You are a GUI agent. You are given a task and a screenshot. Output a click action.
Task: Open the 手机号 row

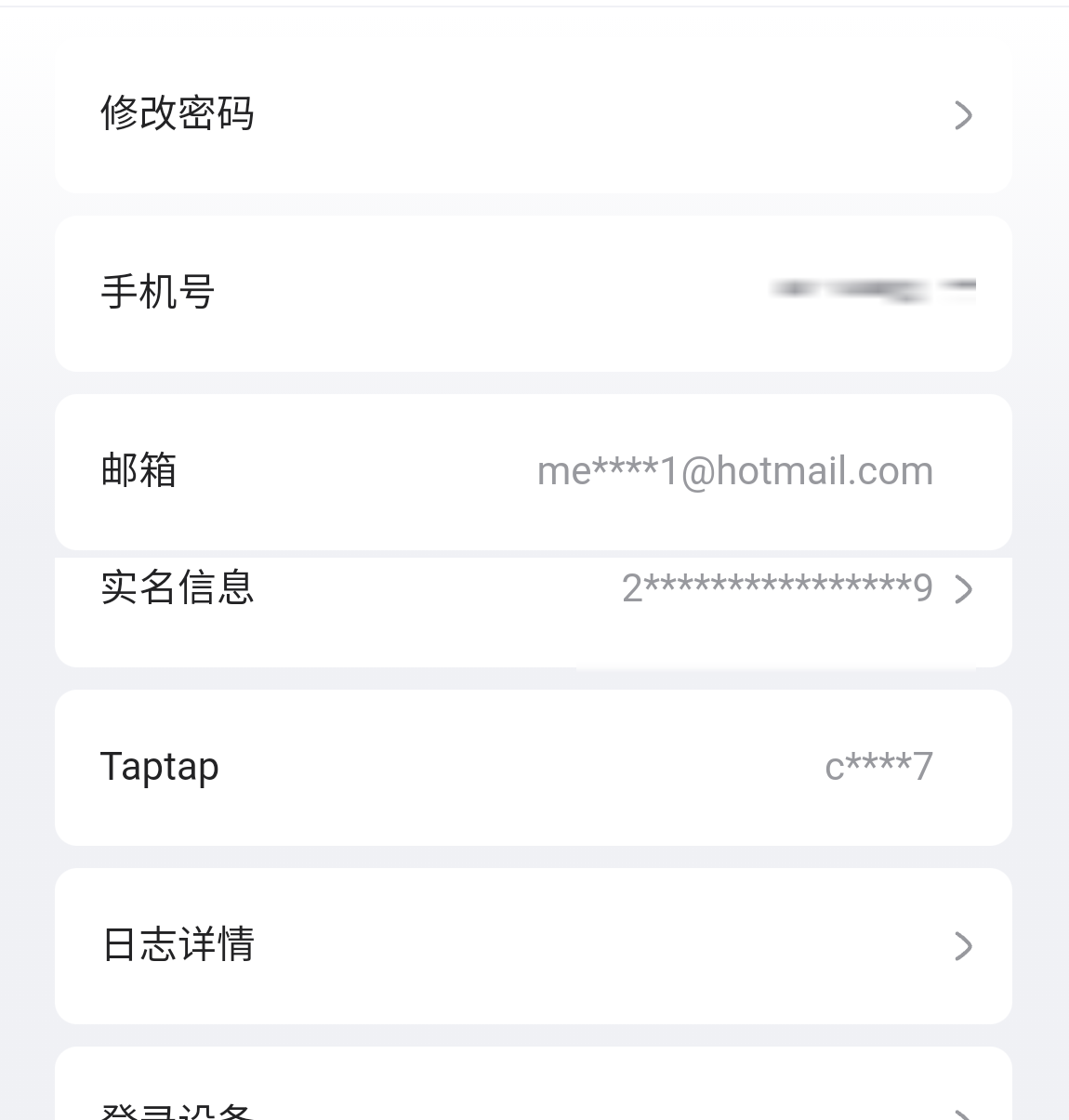[x=533, y=293]
